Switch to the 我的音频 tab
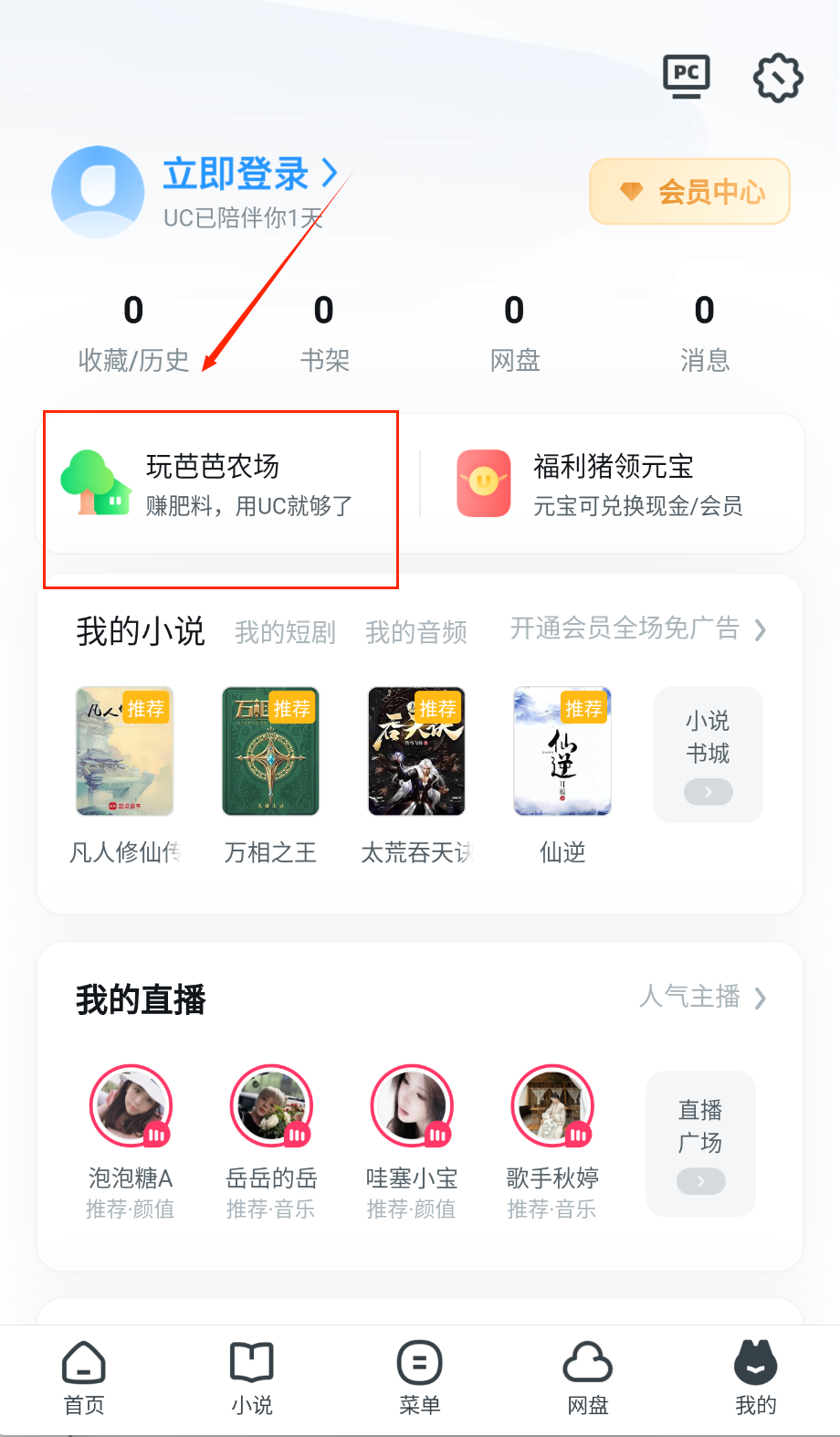The height and width of the screenshot is (1437, 840). 416,632
